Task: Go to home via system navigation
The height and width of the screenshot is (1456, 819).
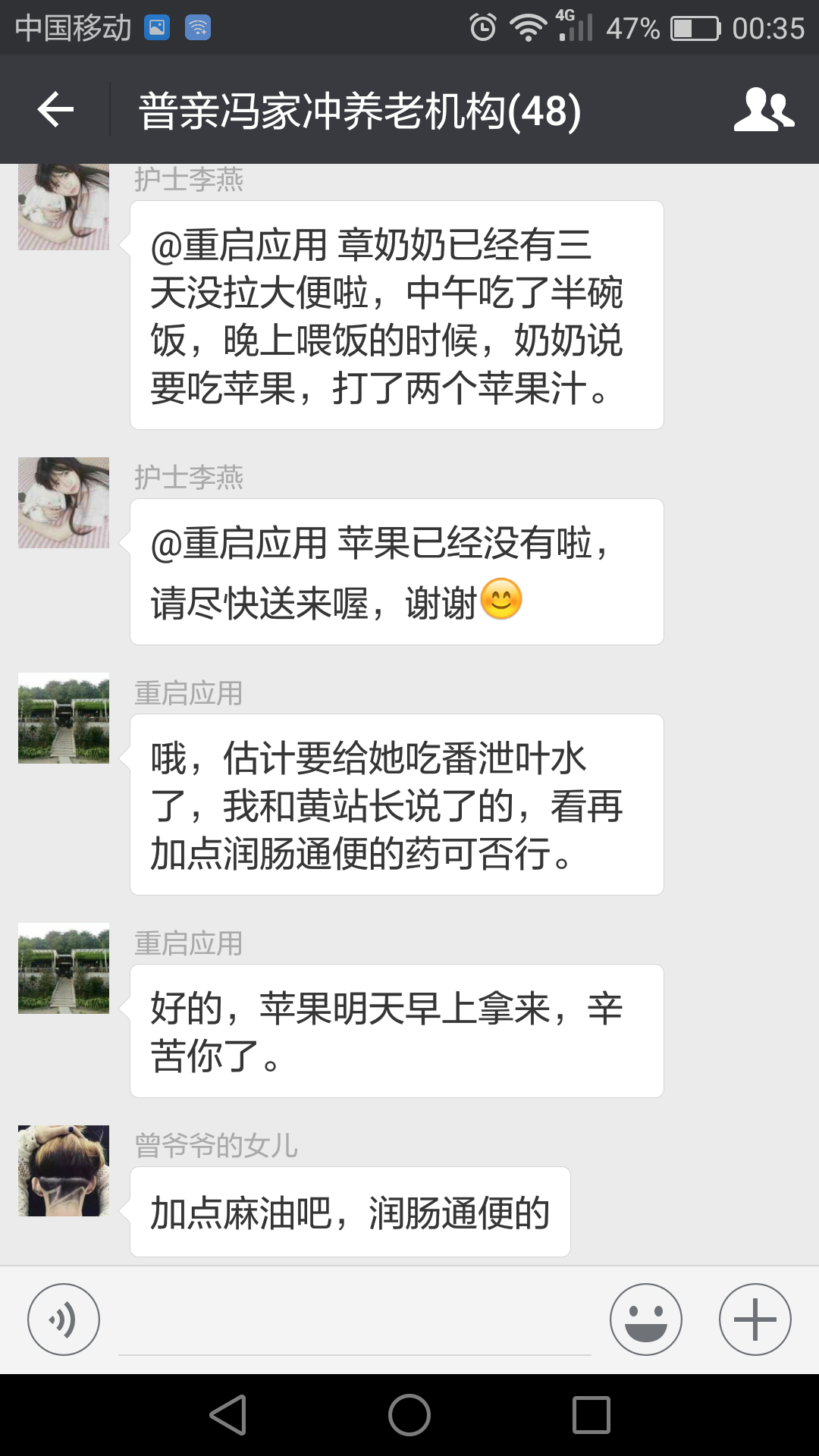Action: [x=409, y=1415]
